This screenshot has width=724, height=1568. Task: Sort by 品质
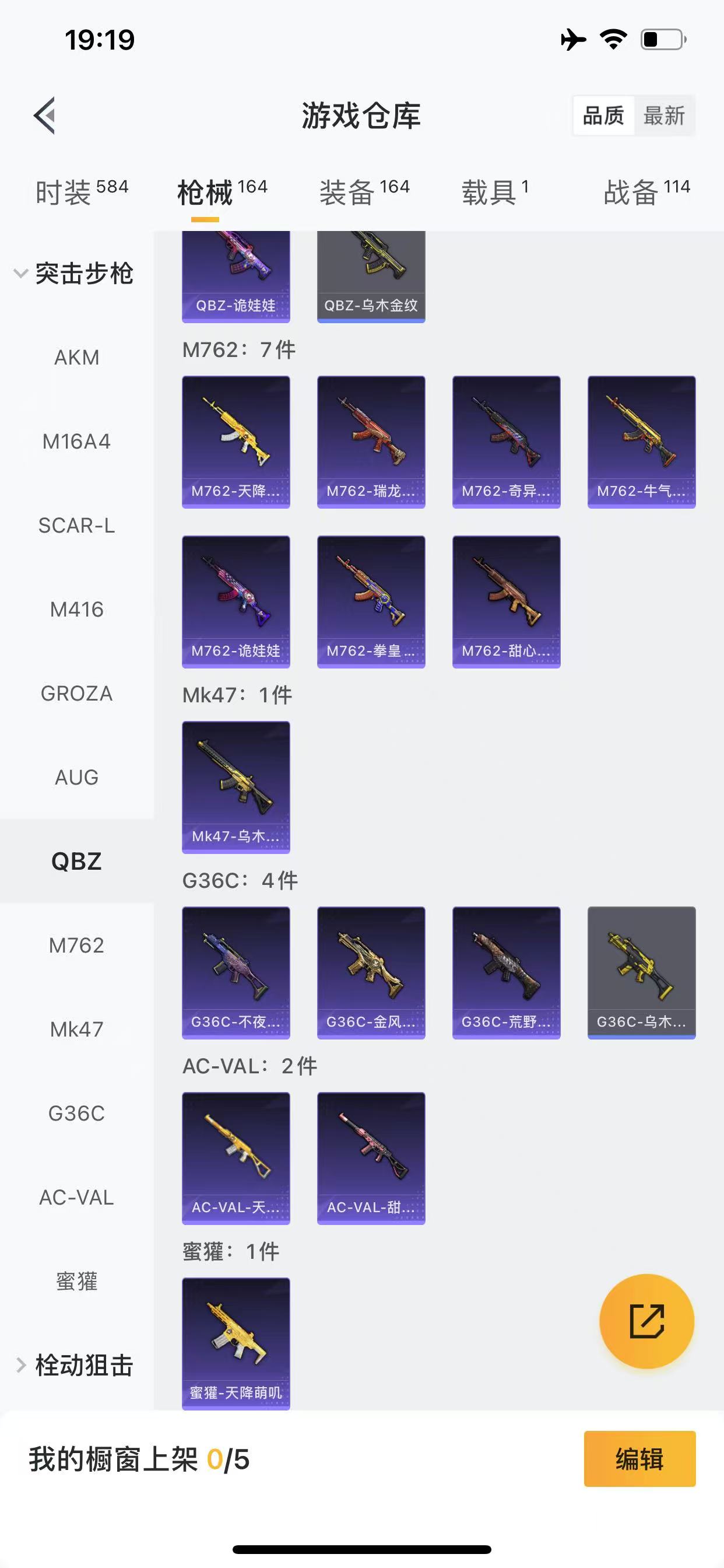point(603,115)
